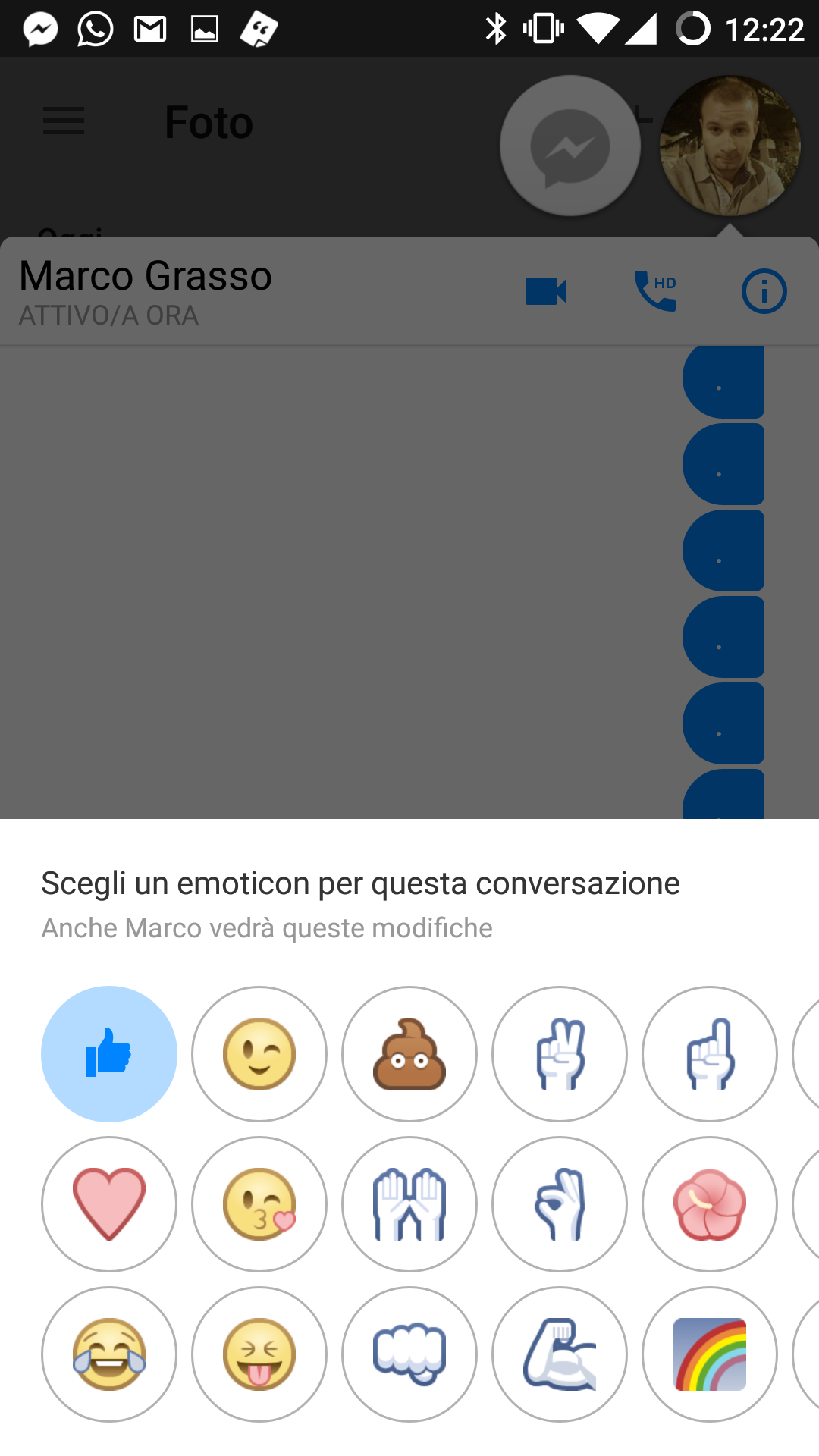The image size is (819, 1456).
Task: Select the peace sign hand emoticon
Action: point(560,1053)
